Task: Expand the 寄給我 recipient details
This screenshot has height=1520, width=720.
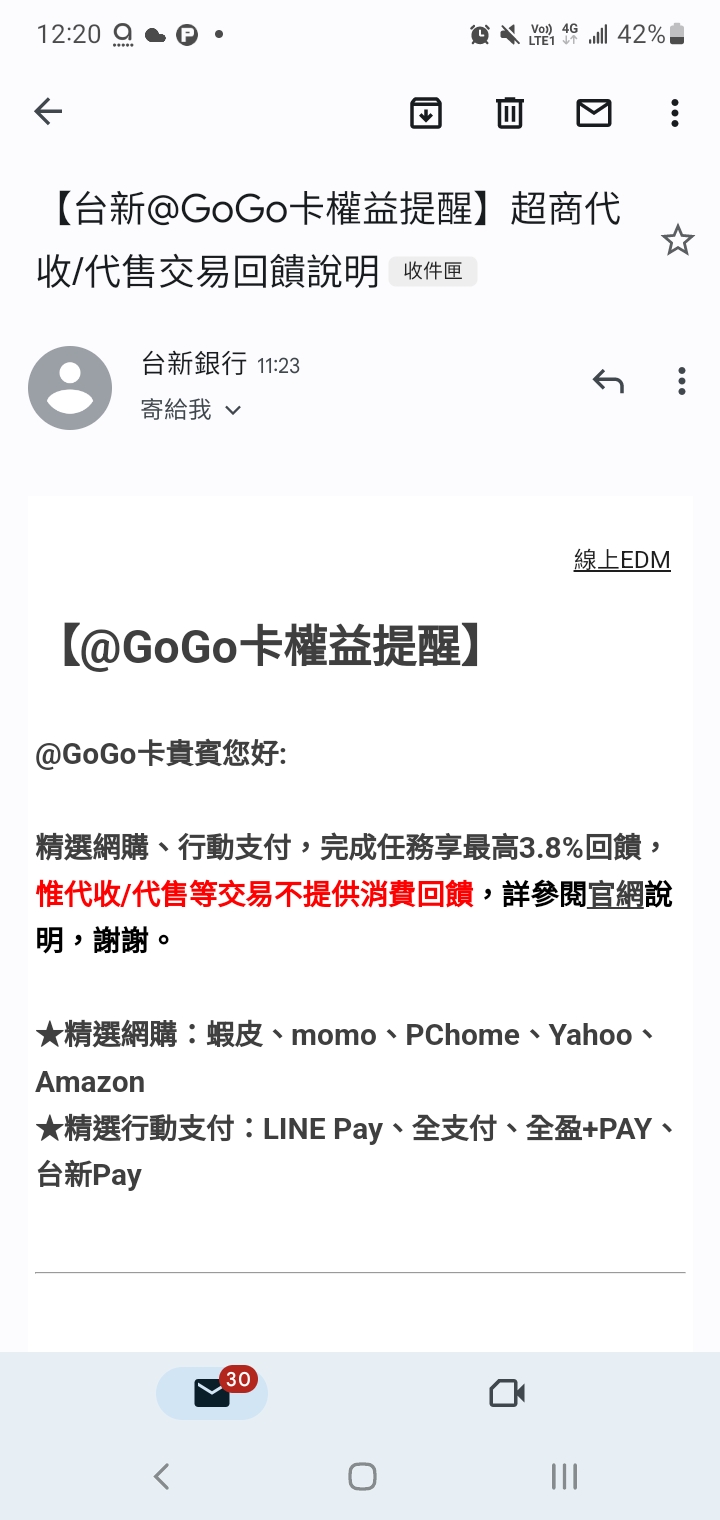Action: click(x=192, y=410)
